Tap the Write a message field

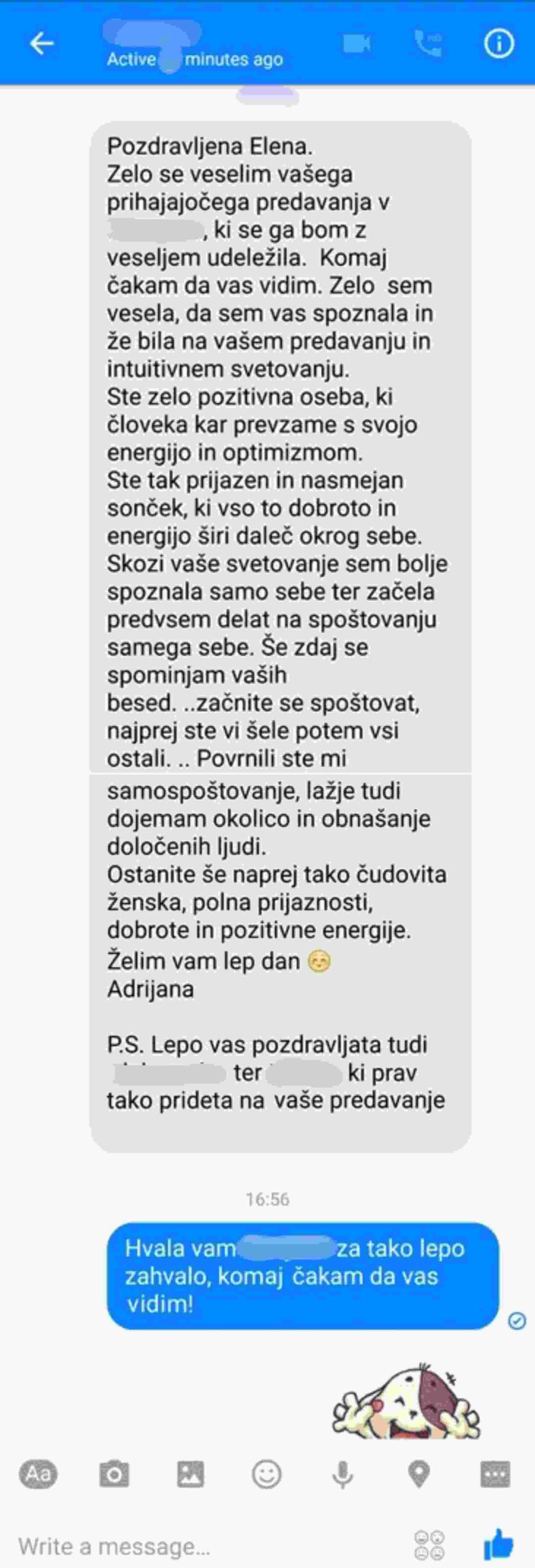click(184, 1546)
